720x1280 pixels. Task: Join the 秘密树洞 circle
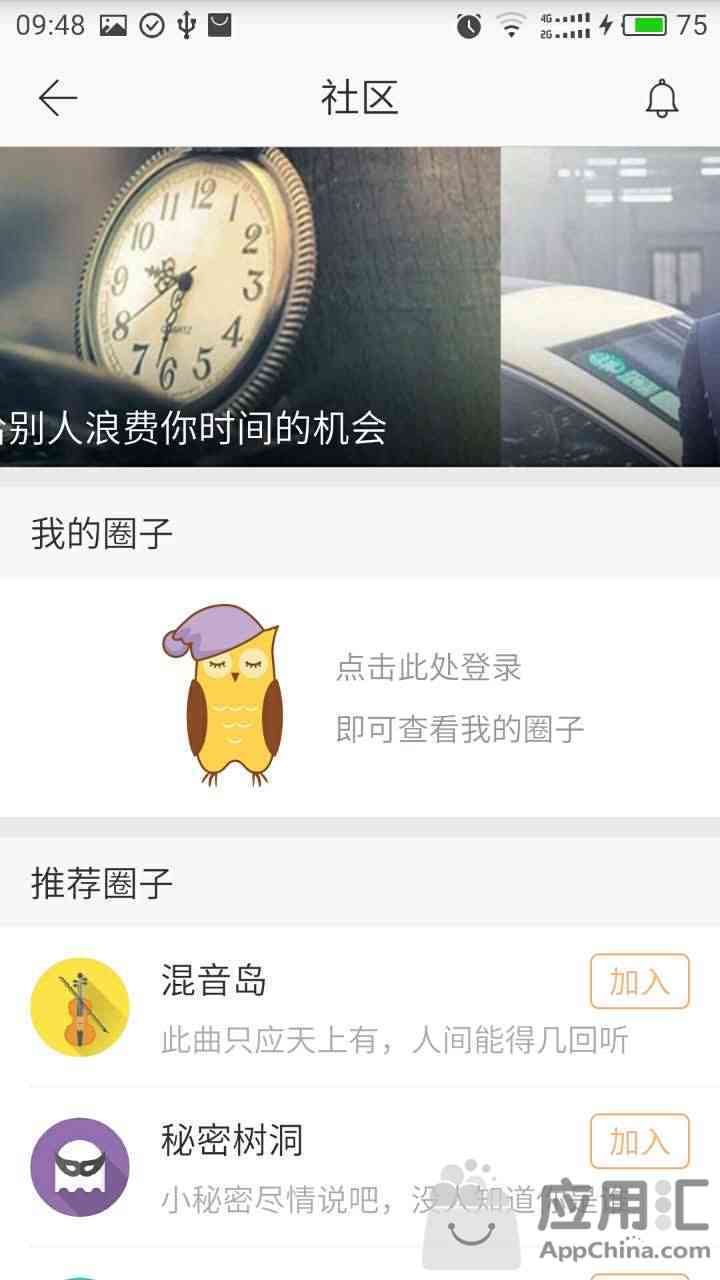639,1141
